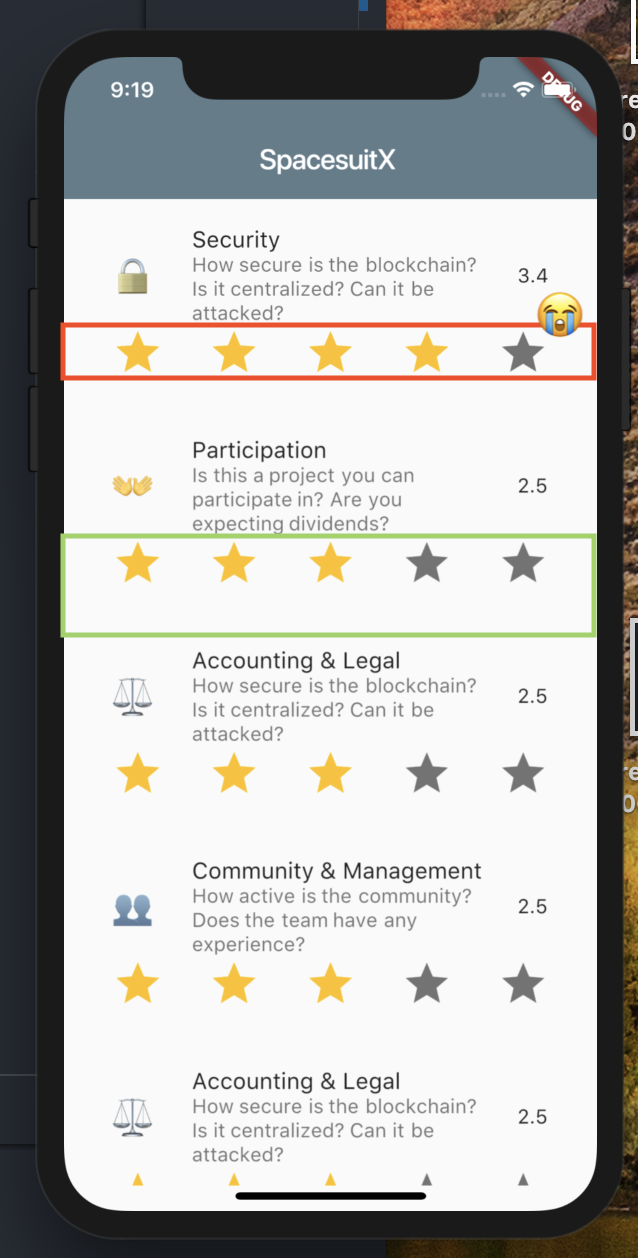638x1258 pixels.
Task: Rate Community & Management one star
Action: 138,984
